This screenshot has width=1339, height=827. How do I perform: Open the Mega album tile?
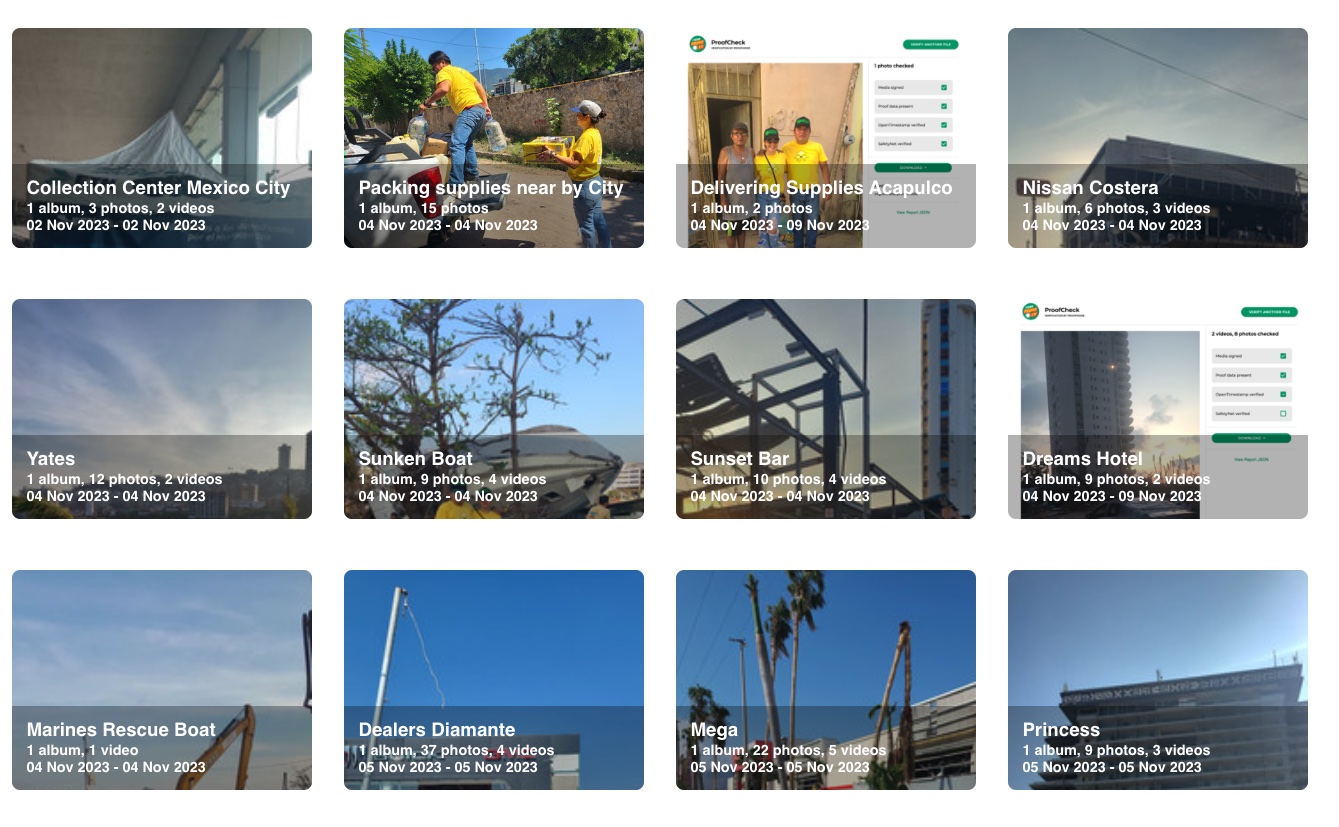825,680
